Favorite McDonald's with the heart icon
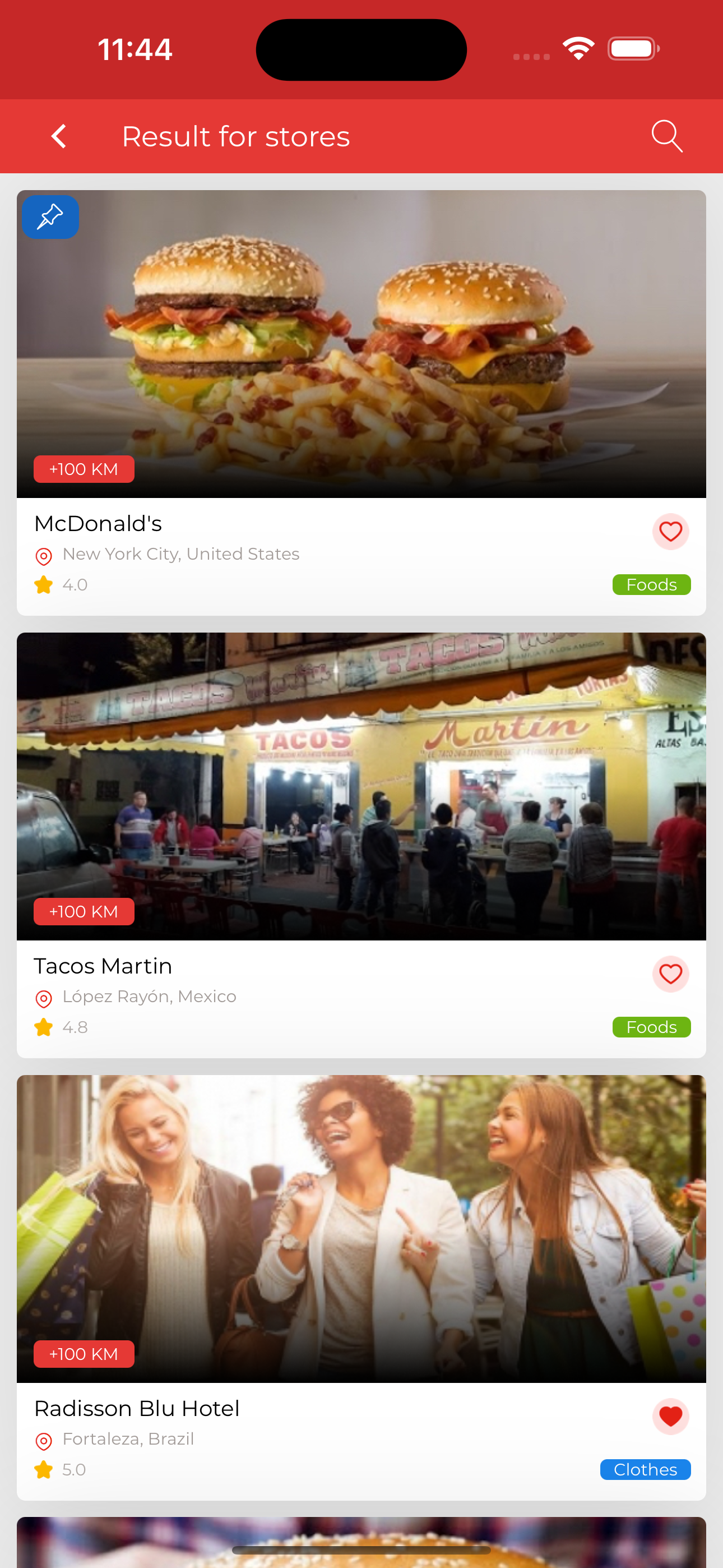The height and width of the screenshot is (1568, 723). tap(670, 532)
